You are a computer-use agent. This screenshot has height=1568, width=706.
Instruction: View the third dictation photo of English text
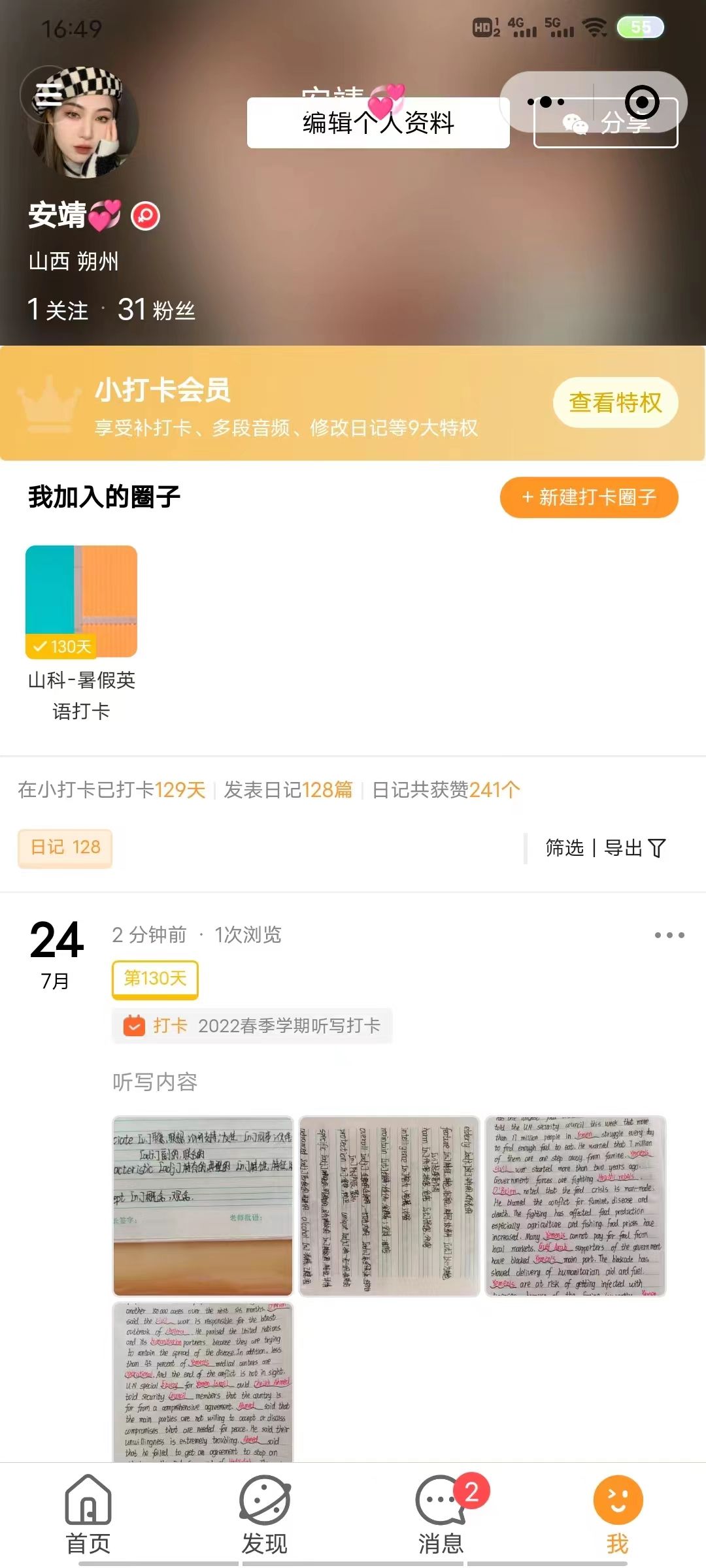(575, 1205)
